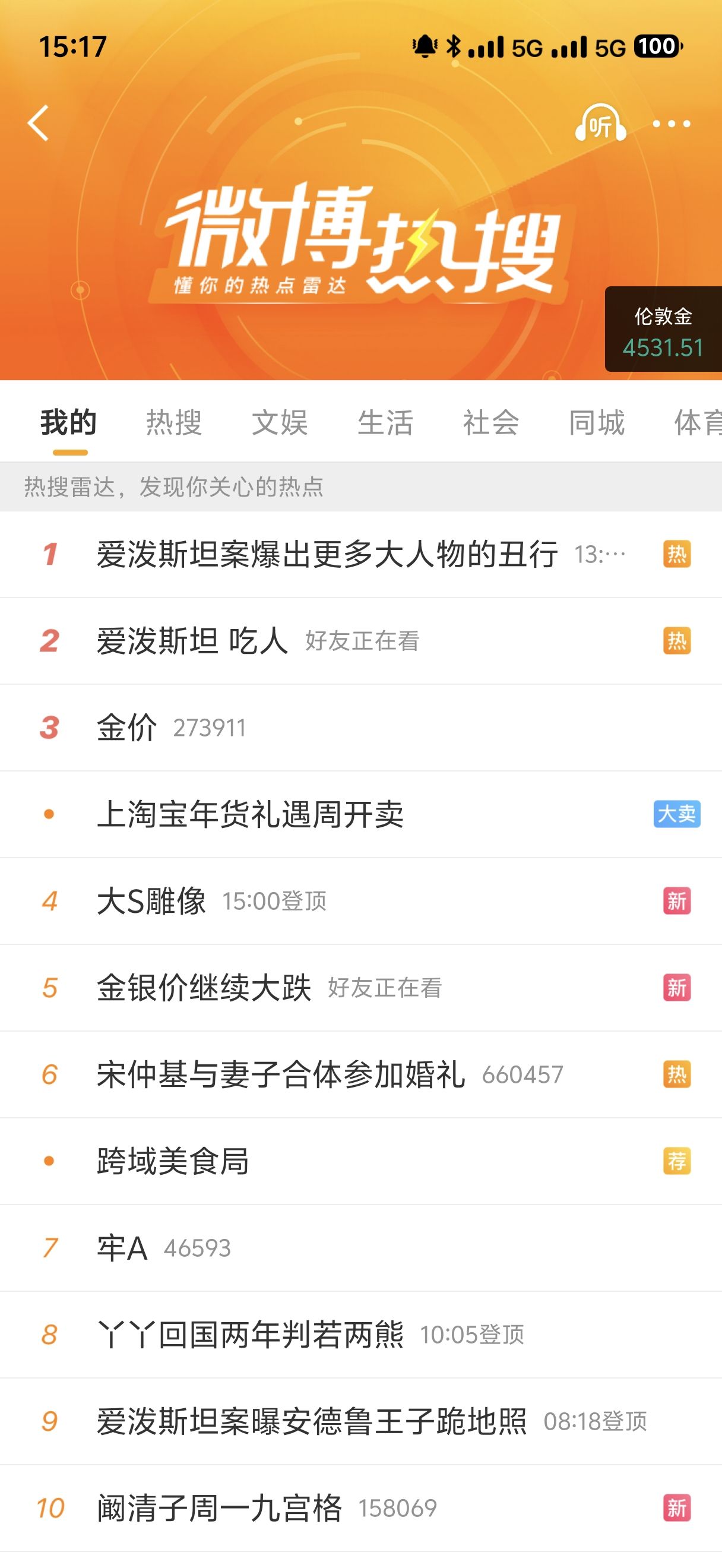Switch to the 热搜 tab

(x=174, y=422)
